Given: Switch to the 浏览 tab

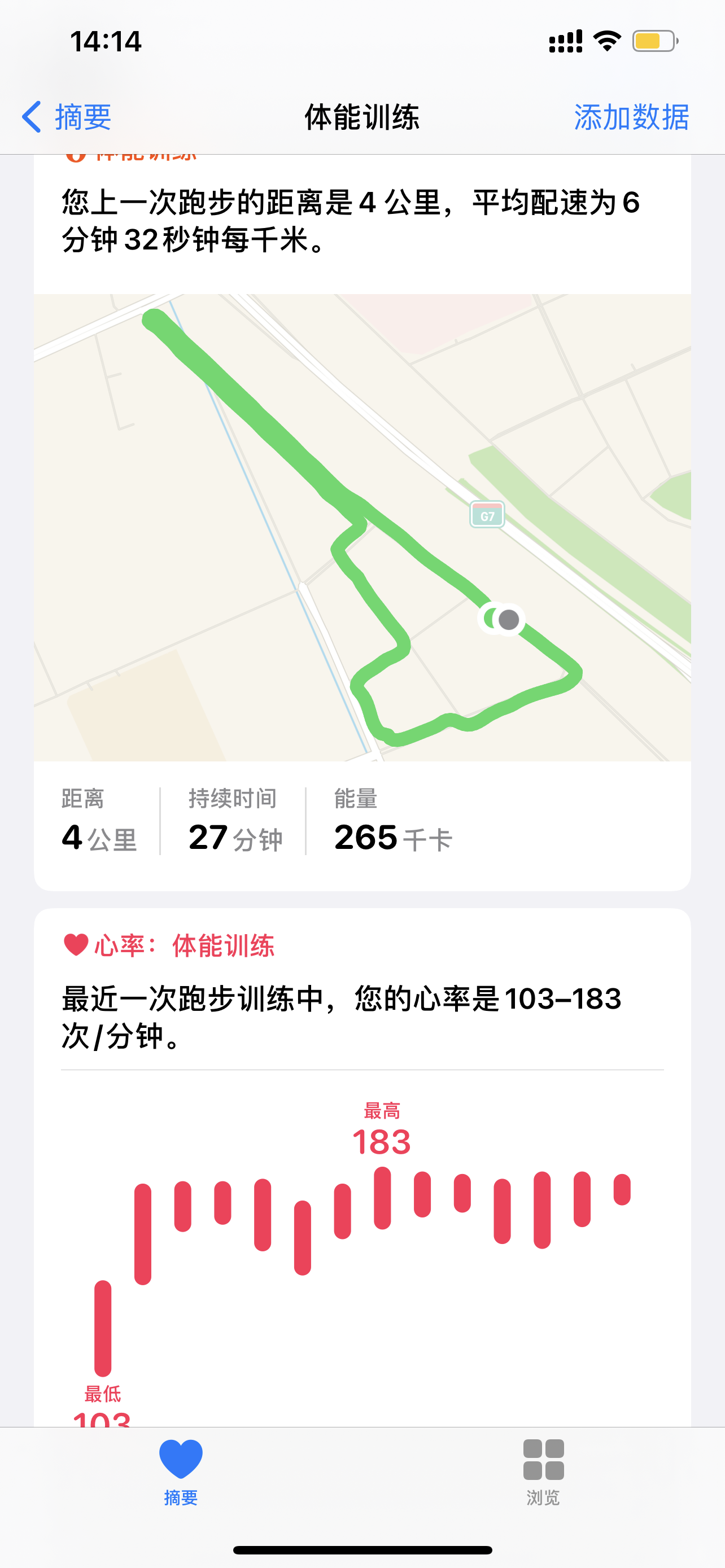Looking at the screenshot, I should coord(543,1472).
